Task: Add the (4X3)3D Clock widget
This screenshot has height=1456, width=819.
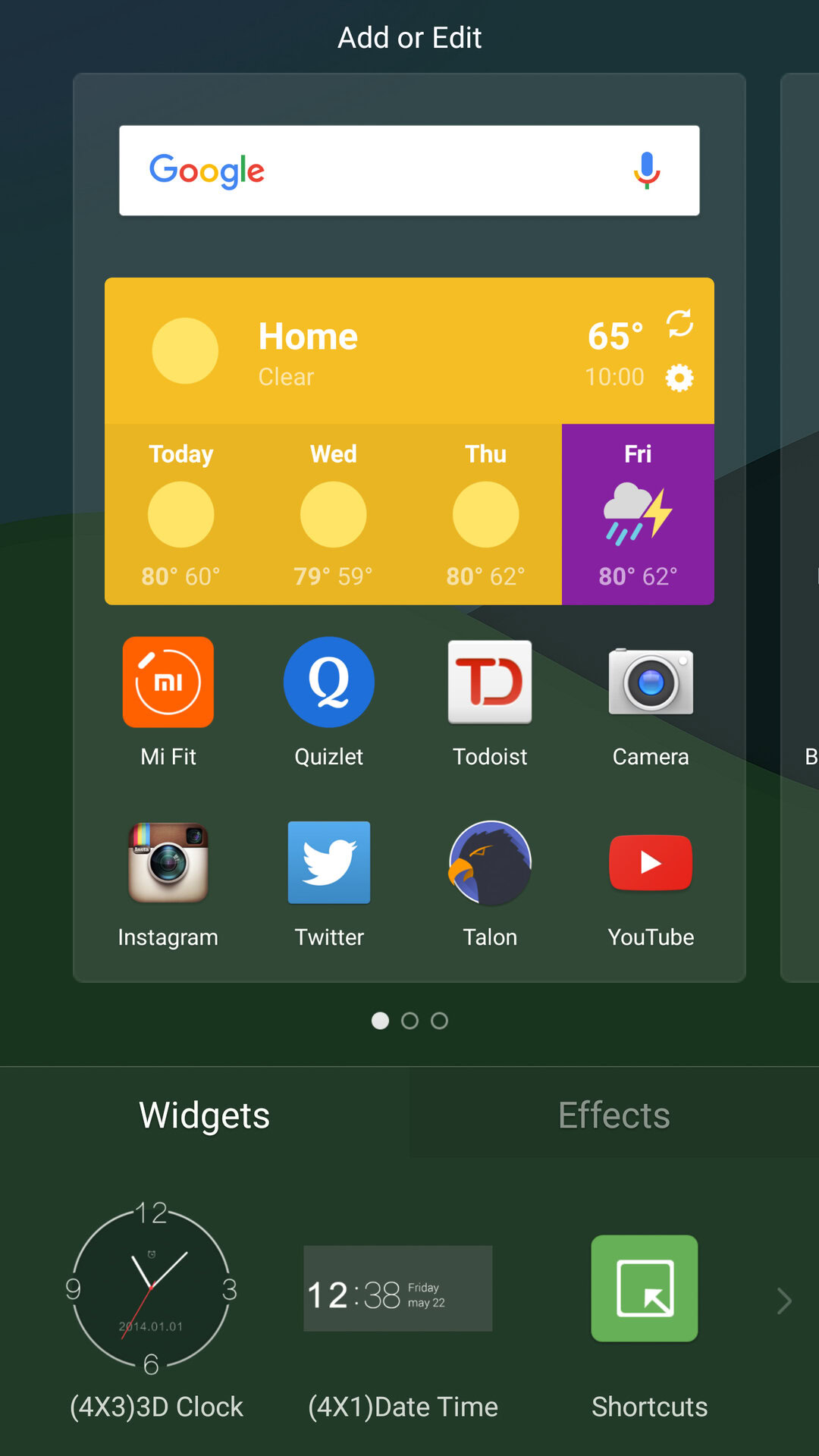Action: (152, 1289)
